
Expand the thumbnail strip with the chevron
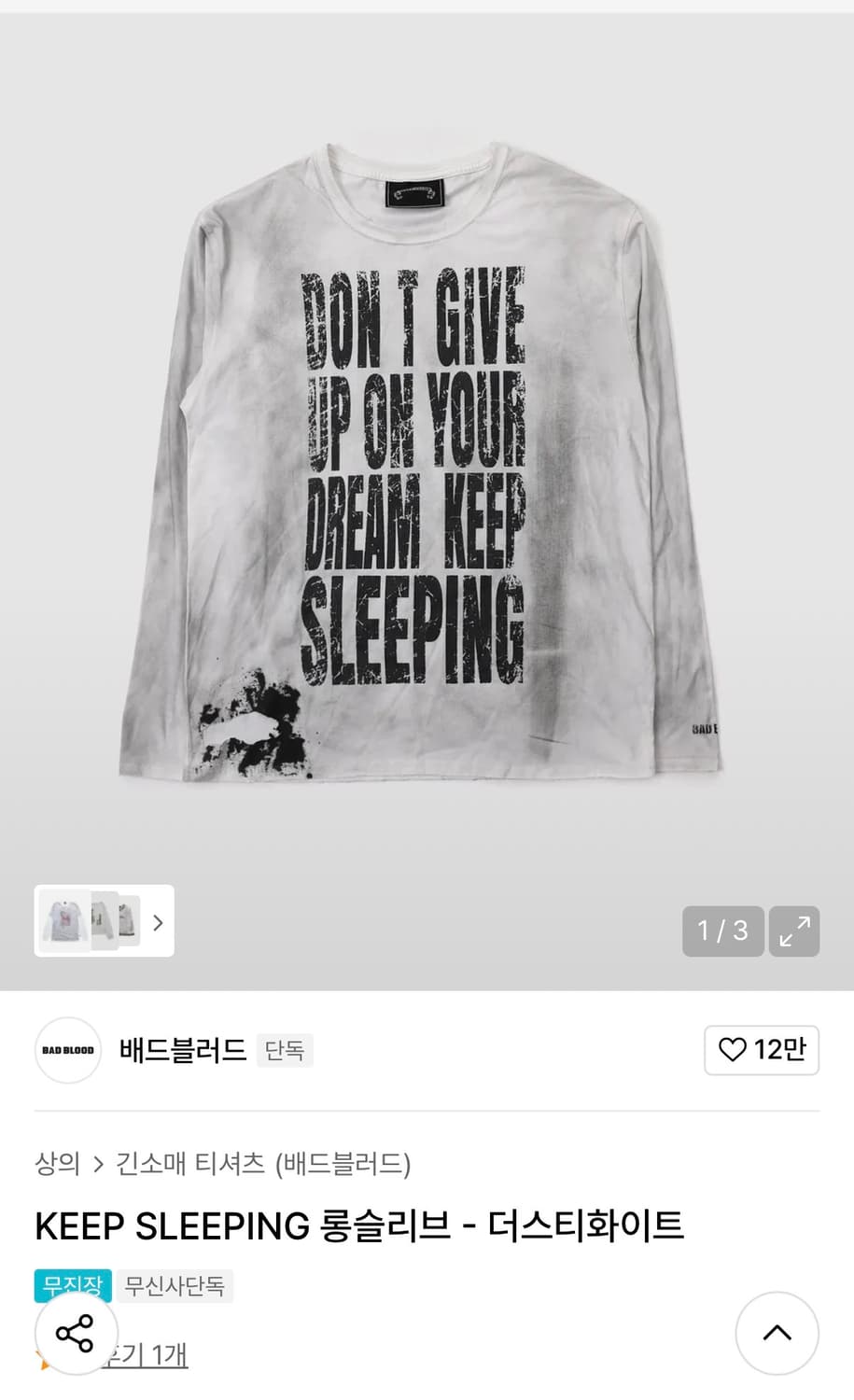click(x=157, y=922)
